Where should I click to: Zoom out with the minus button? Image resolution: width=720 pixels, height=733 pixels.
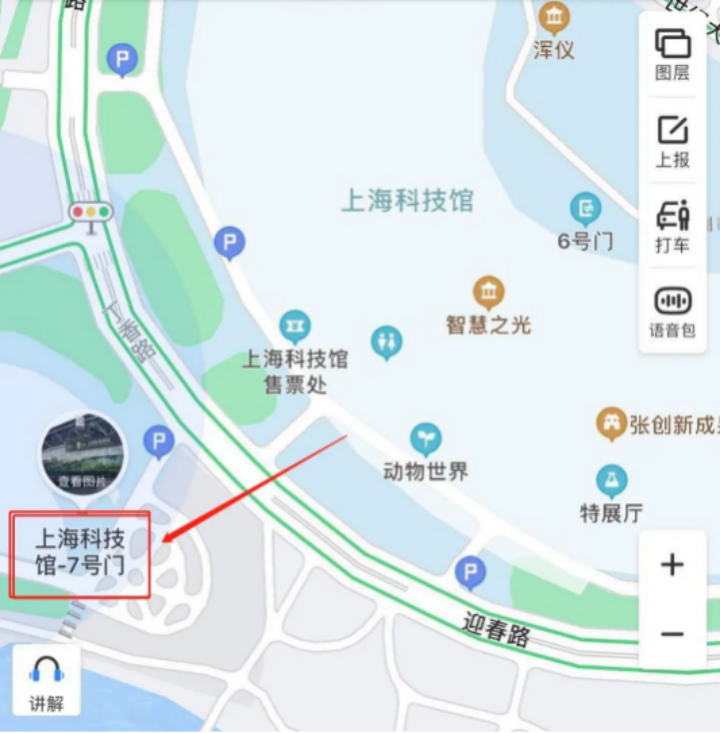pyautogui.click(x=672, y=634)
